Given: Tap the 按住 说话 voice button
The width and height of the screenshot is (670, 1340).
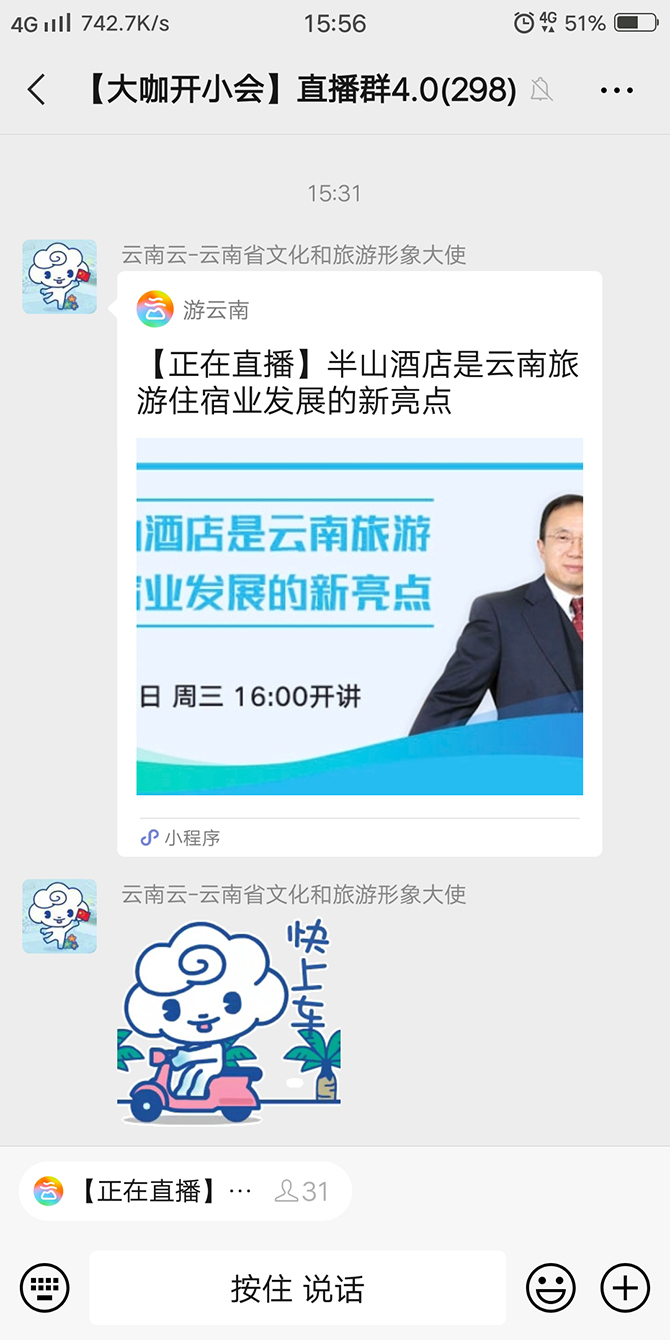Looking at the screenshot, I should [x=297, y=1288].
